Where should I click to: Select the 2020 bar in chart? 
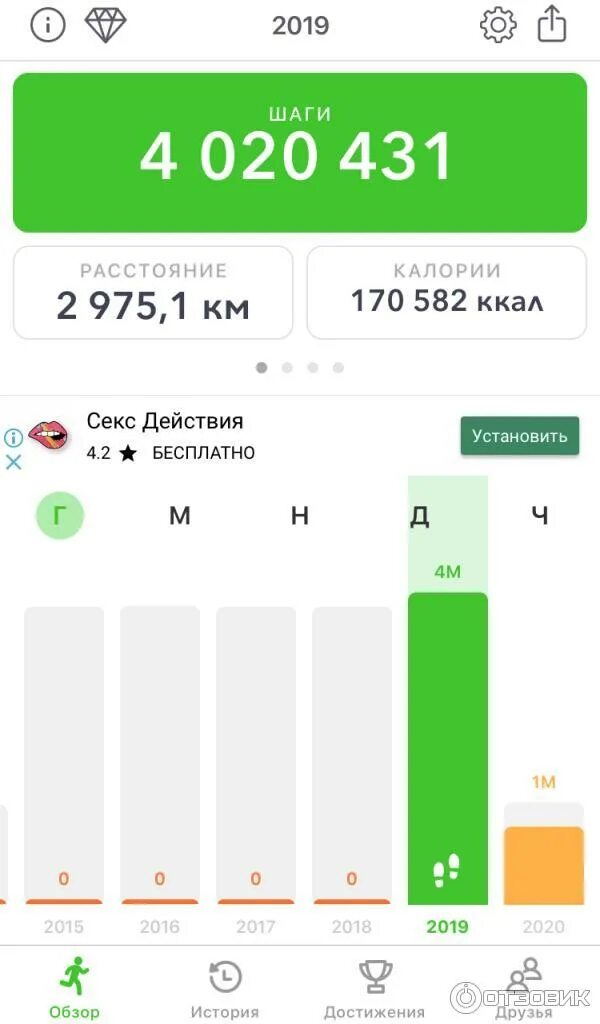coord(544,854)
